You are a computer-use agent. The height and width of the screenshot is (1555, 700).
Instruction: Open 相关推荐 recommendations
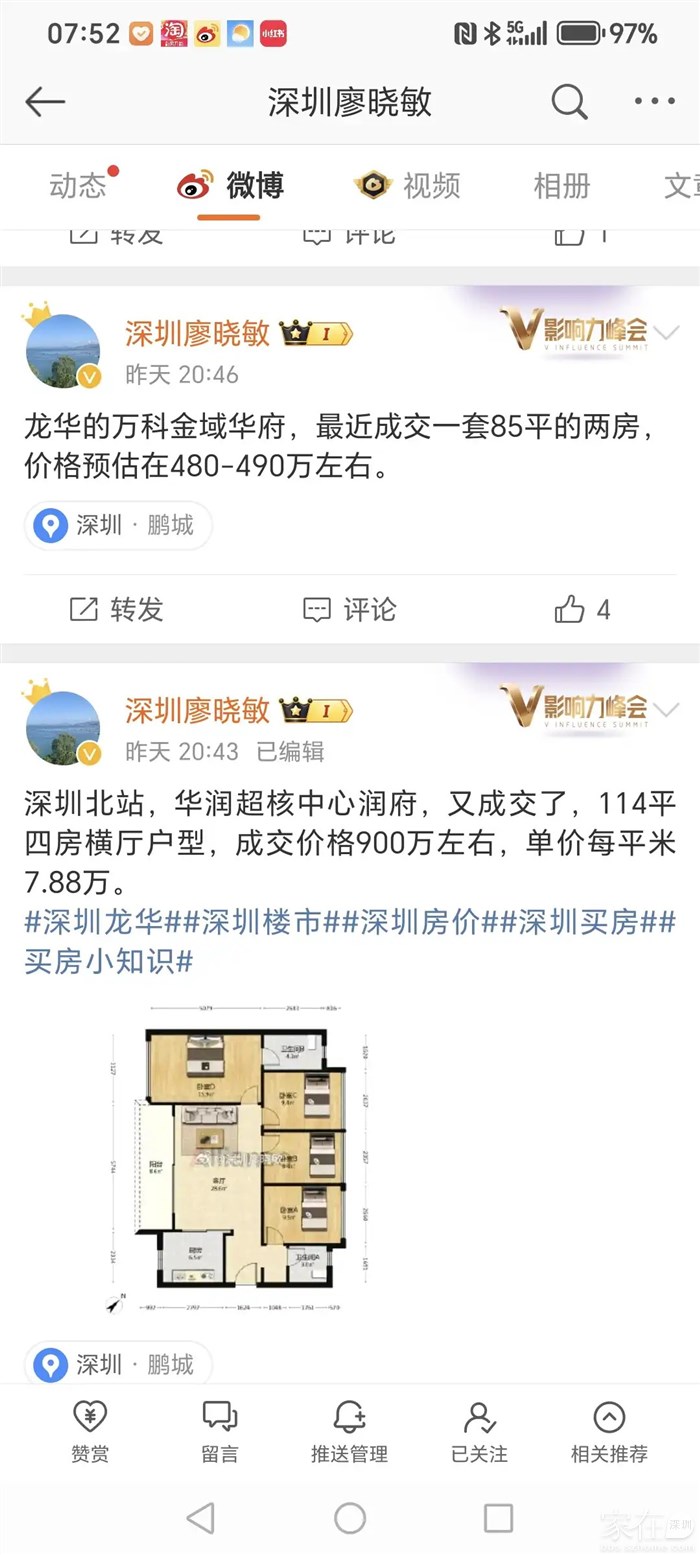pos(609,1432)
